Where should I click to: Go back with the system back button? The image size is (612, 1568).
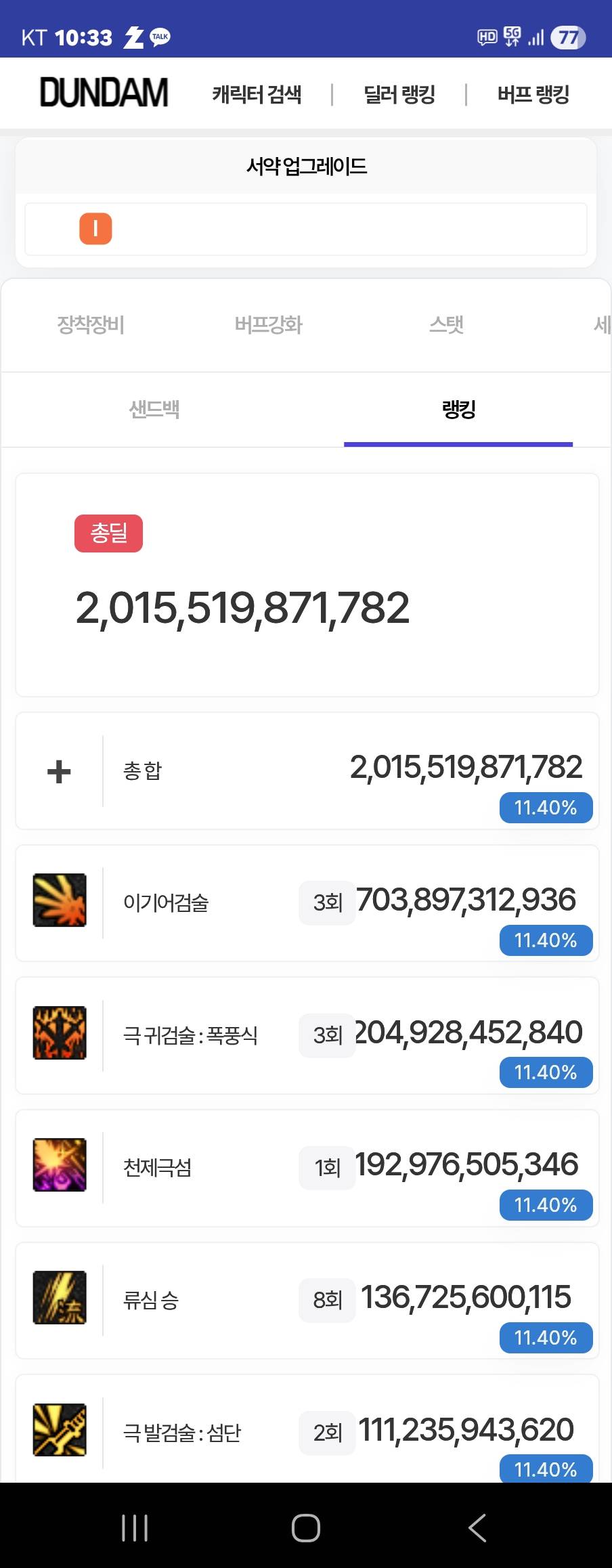[477, 1528]
